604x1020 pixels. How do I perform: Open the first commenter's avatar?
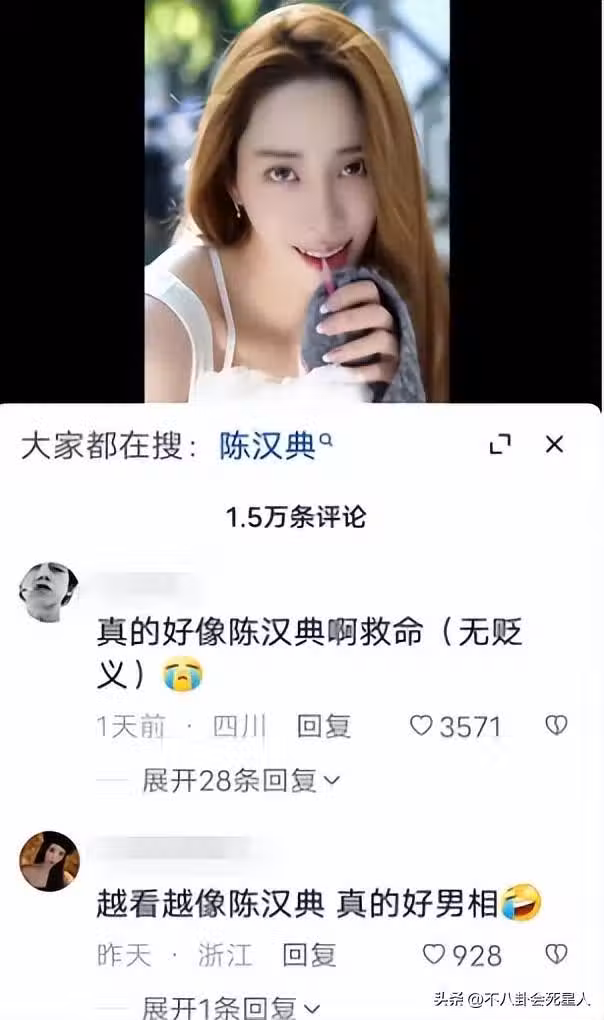click(x=48, y=591)
